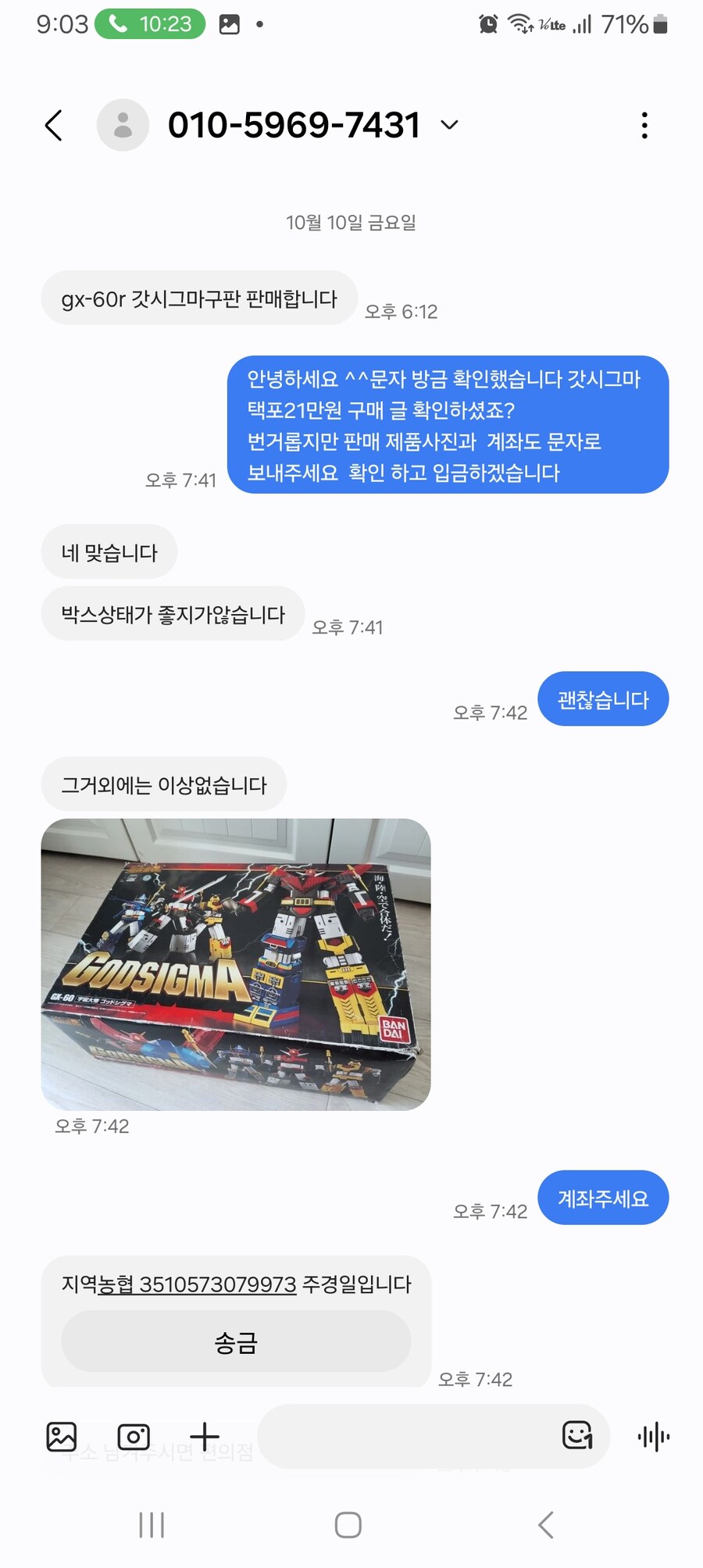Expand the chevron next to the phone number
This screenshot has width=703, height=1568.
pyautogui.click(x=449, y=125)
